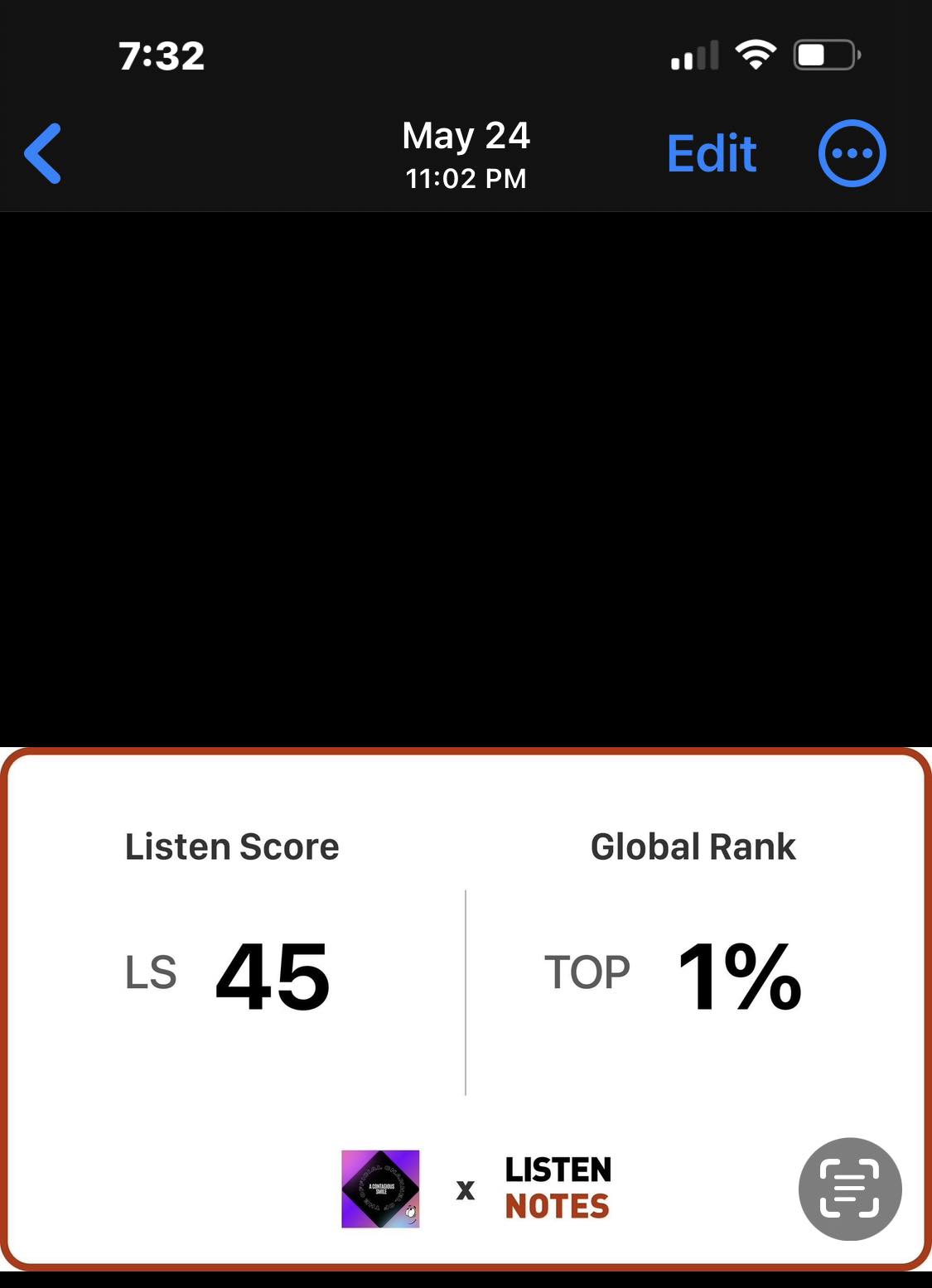Image resolution: width=932 pixels, height=1288 pixels.
Task: Tap Edit to modify this photo
Action: pos(712,153)
